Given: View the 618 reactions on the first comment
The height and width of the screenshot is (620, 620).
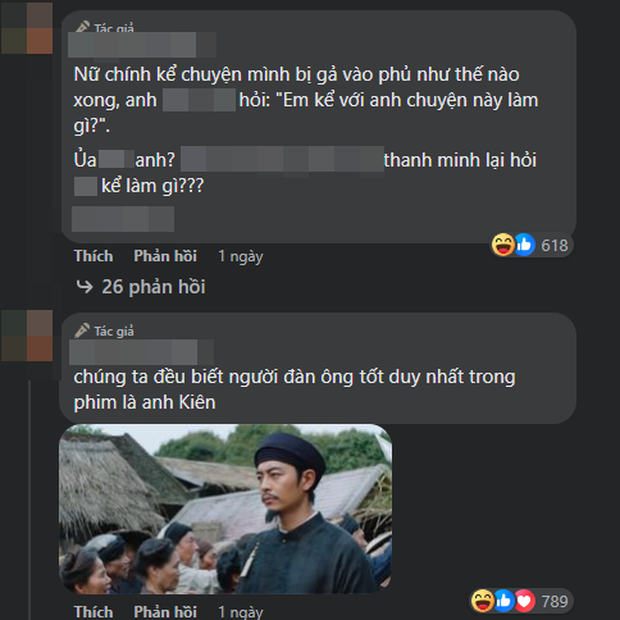Looking at the screenshot, I should click(529, 245).
